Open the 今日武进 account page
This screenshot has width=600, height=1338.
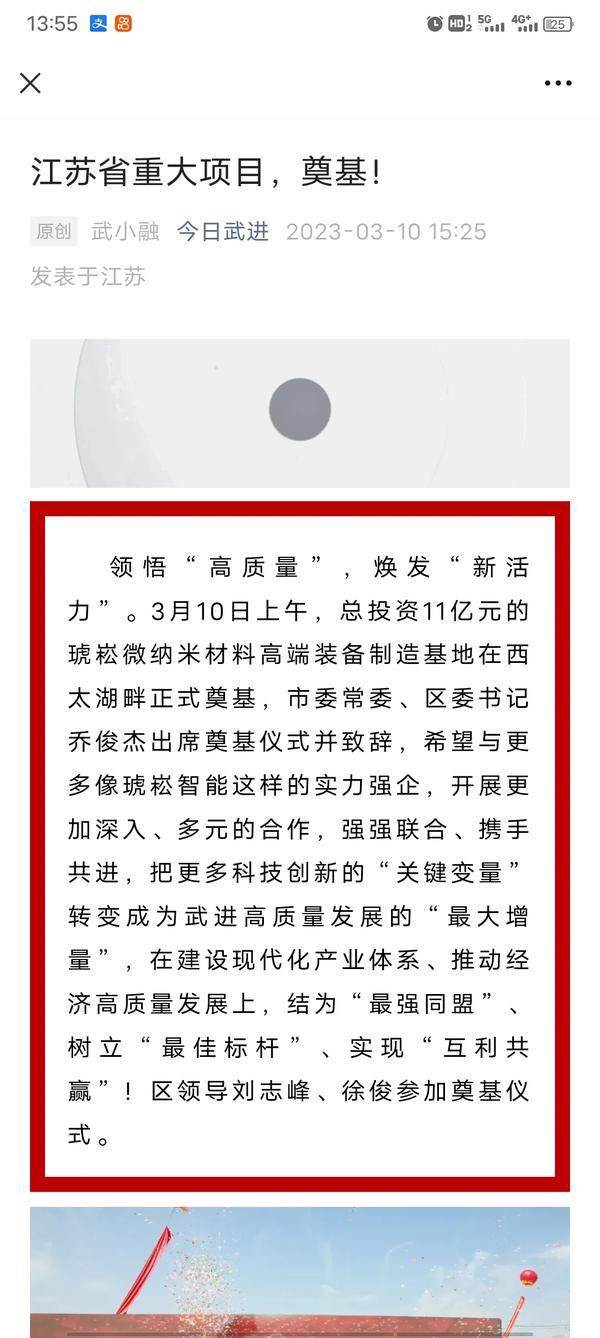[x=223, y=232]
